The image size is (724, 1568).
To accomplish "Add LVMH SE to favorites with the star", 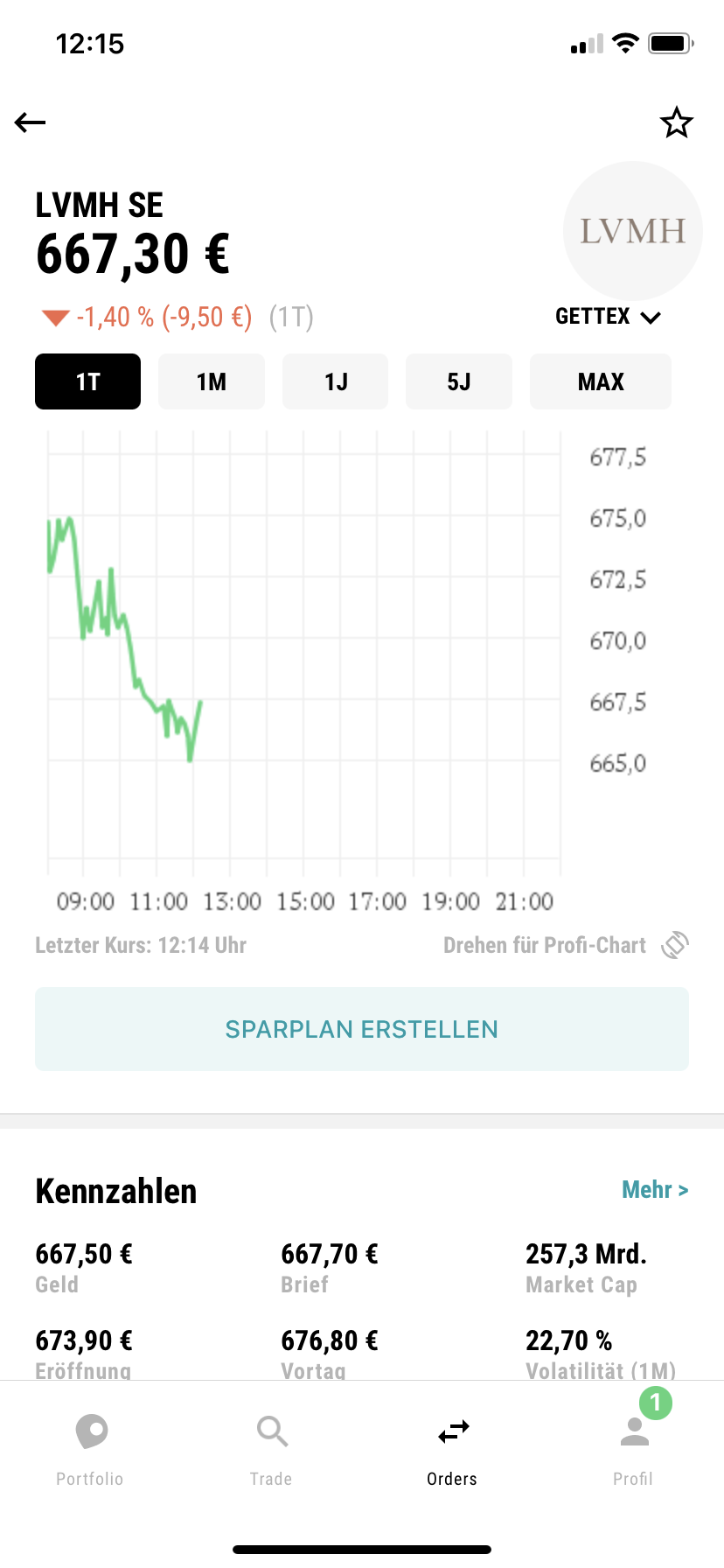I will 676,122.
